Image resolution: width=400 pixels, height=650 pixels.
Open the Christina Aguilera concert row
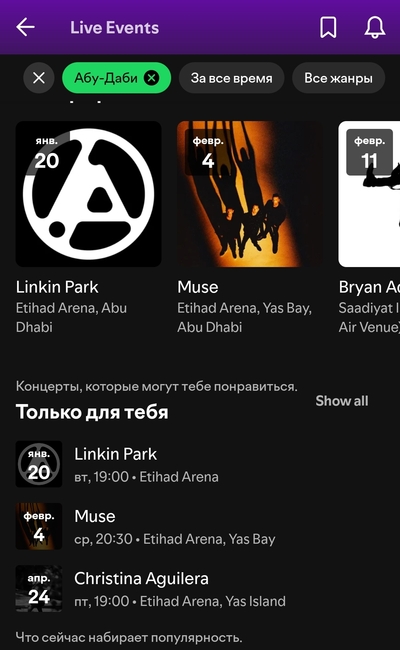point(200,588)
